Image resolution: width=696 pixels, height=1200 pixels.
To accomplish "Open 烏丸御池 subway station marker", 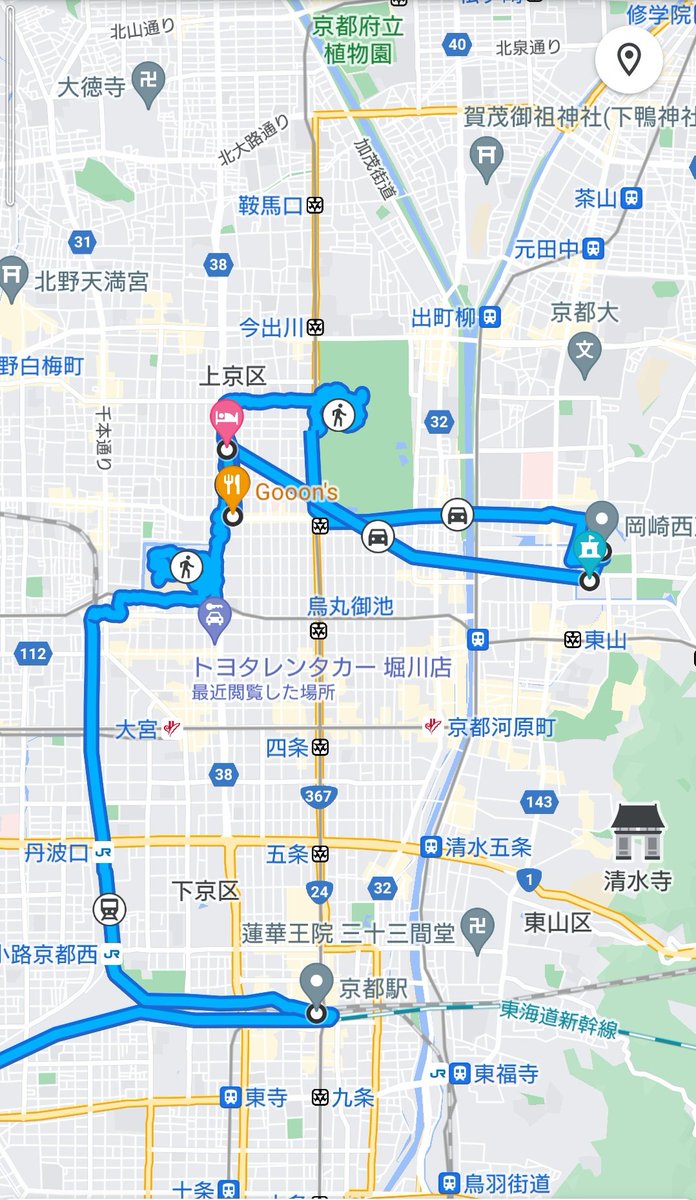I will tap(318, 630).
